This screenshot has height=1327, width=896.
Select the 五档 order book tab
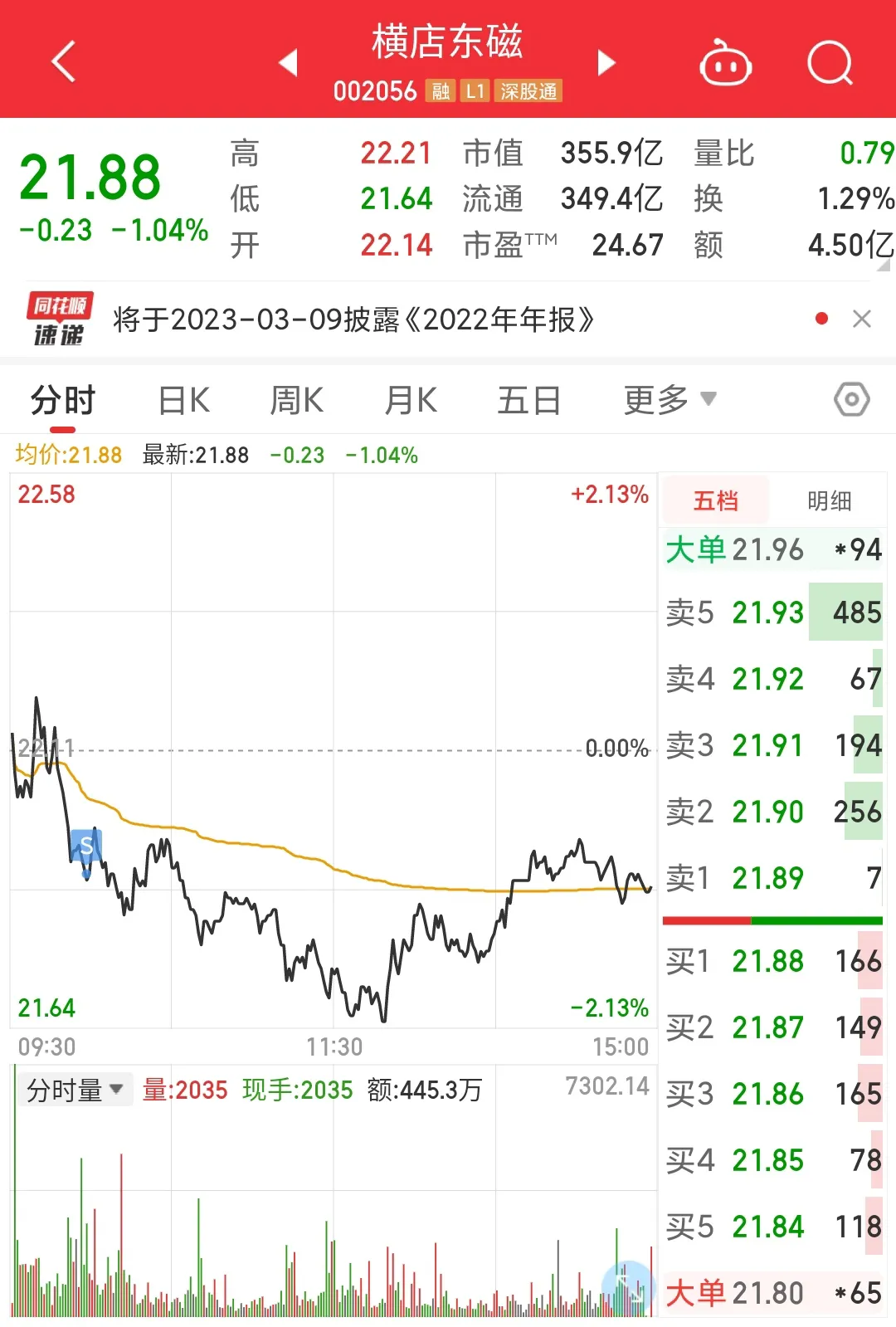click(715, 500)
